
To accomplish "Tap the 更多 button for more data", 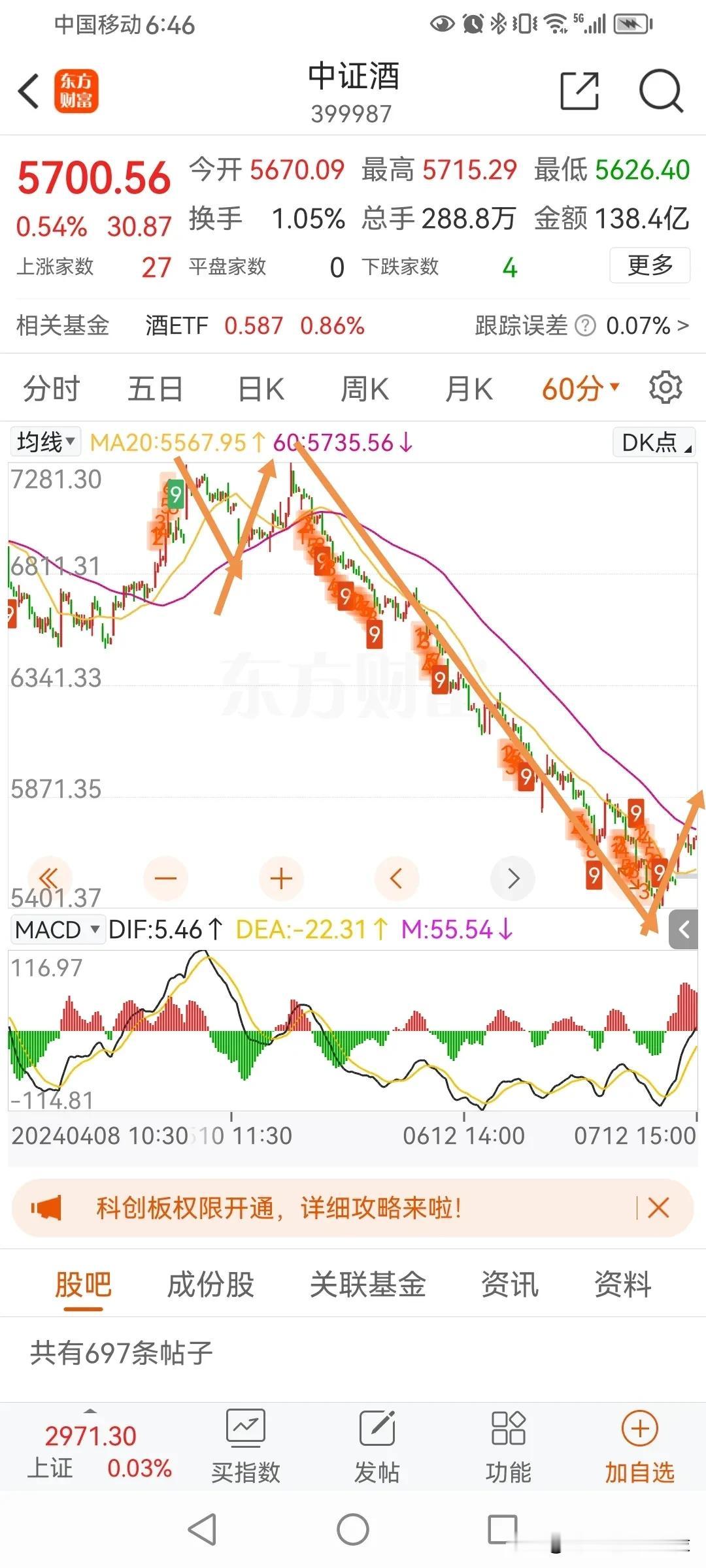I will (650, 265).
